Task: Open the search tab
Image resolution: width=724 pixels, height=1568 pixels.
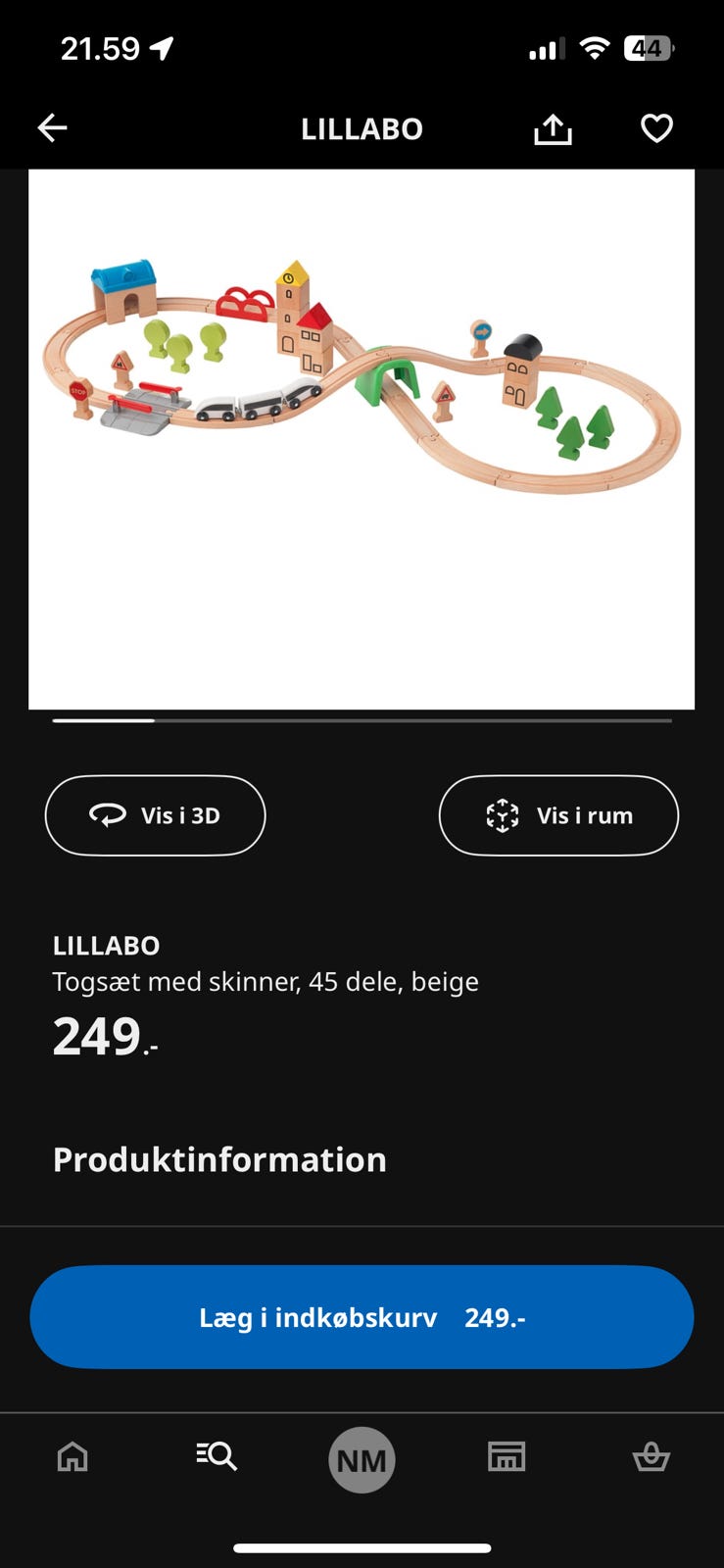Action: (x=217, y=1457)
